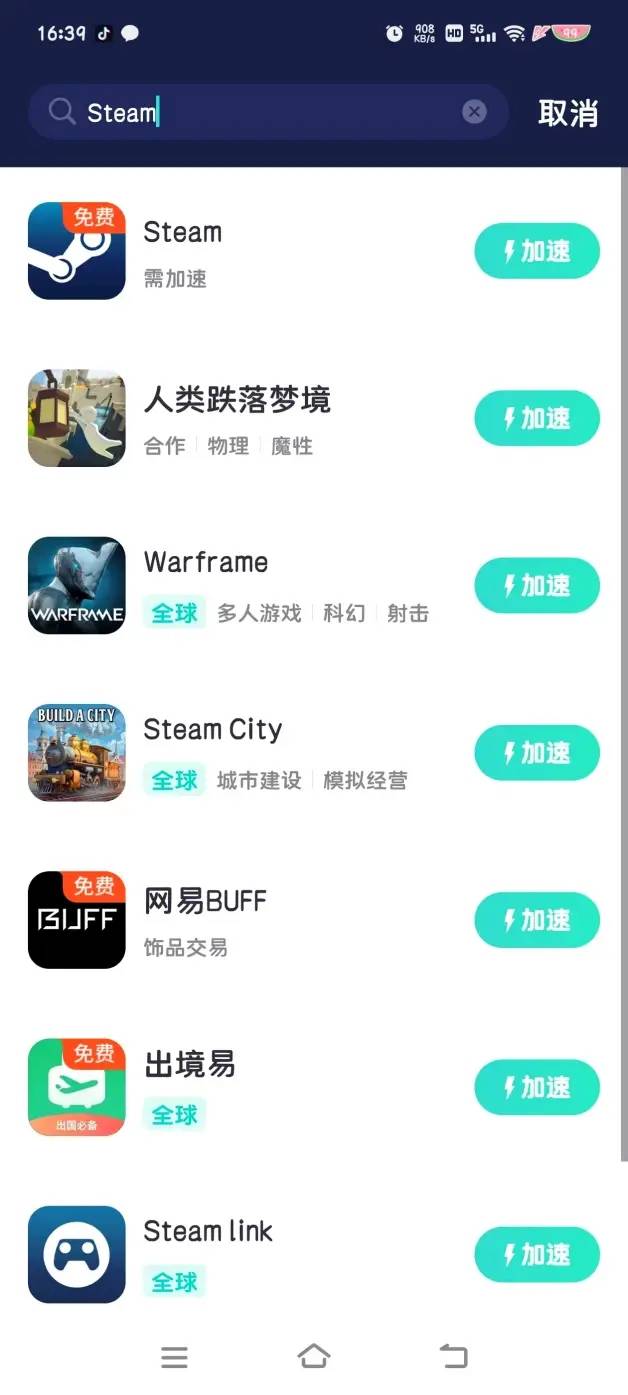
Task: Tap the system back button
Action: [453, 1356]
